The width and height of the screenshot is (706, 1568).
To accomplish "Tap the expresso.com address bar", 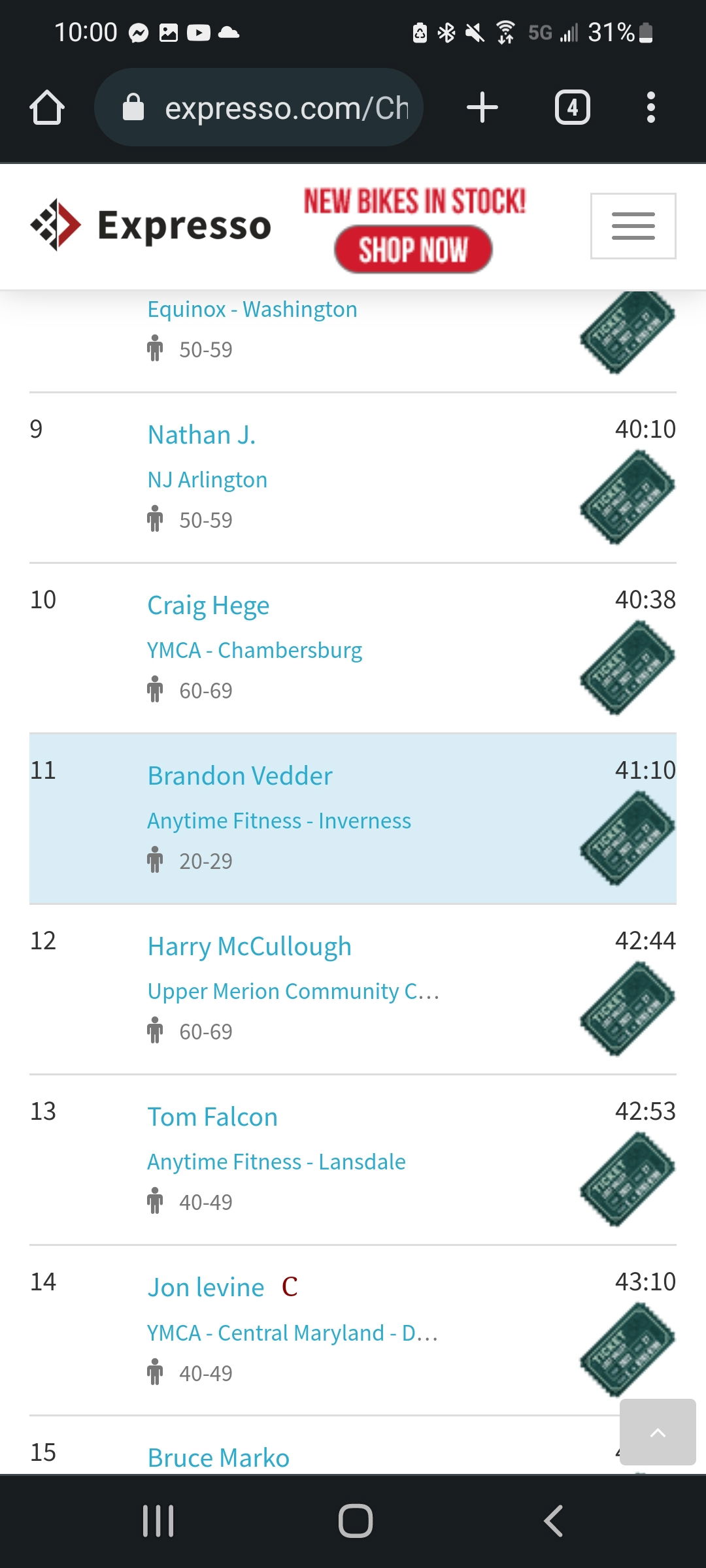I will pyautogui.click(x=259, y=107).
